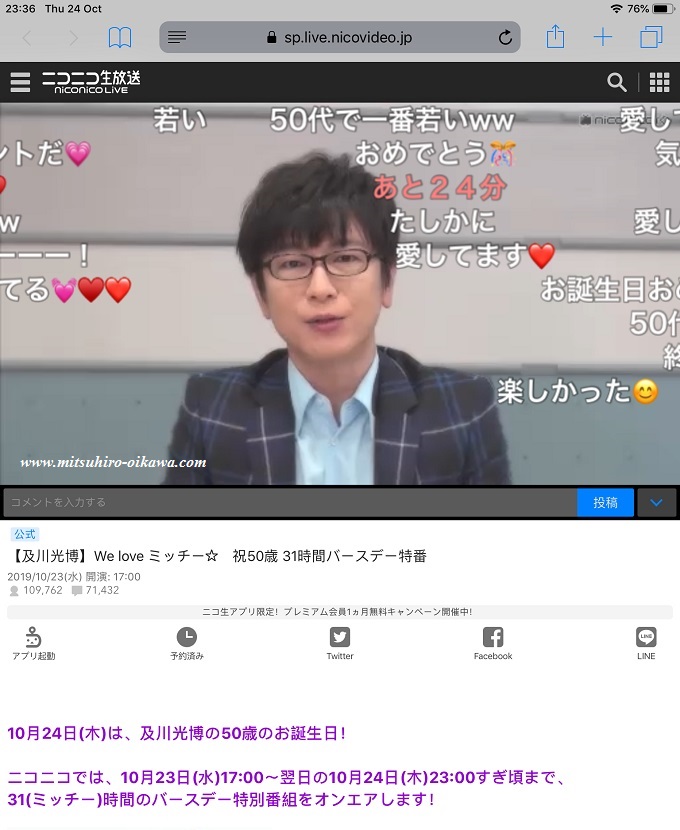This screenshot has height=830, width=680.
Task: Share the broadcast on Twitter
Action: 340,643
